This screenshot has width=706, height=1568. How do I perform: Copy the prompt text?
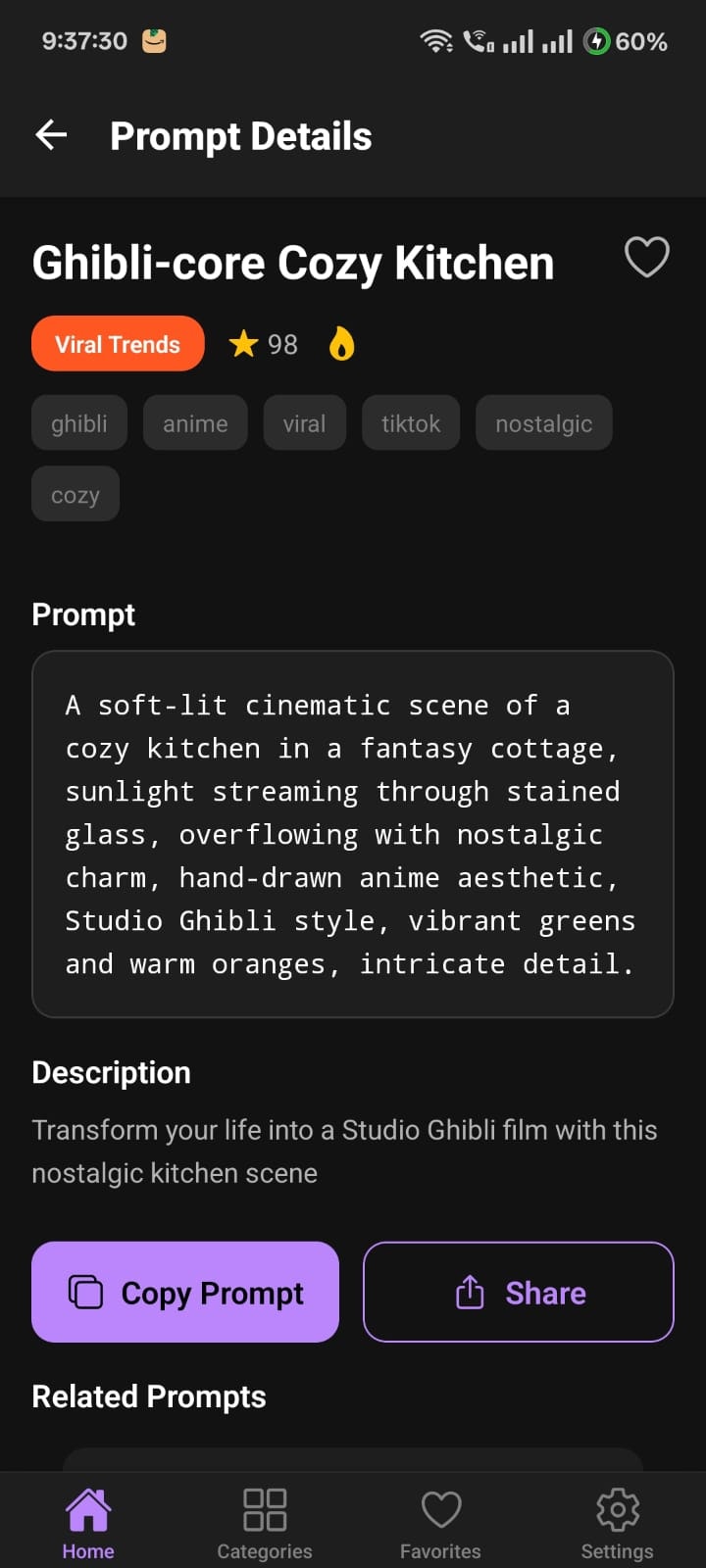click(x=185, y=1293)
